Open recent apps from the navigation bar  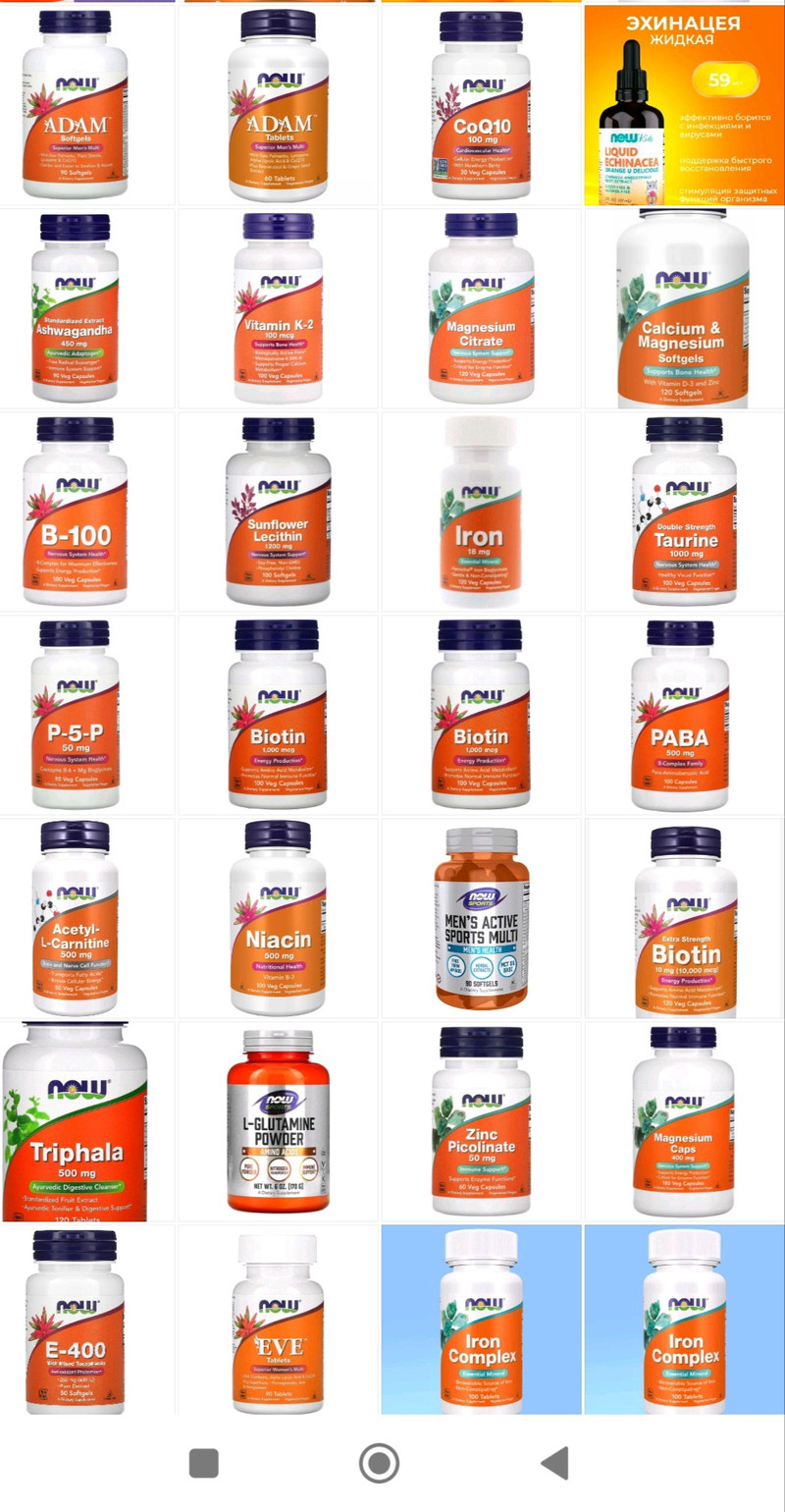(x=203, y=1463)
